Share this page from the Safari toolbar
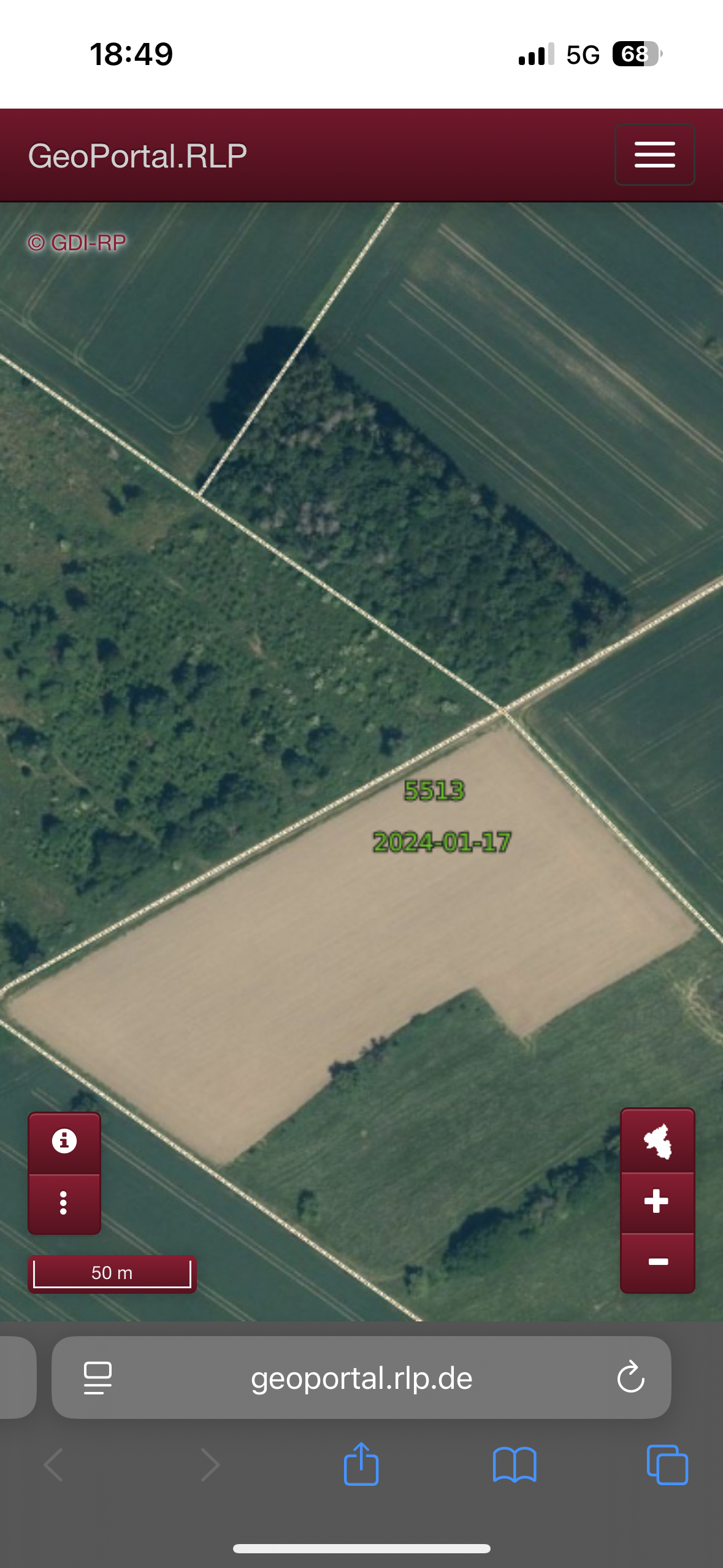 tap(361, 1464)
